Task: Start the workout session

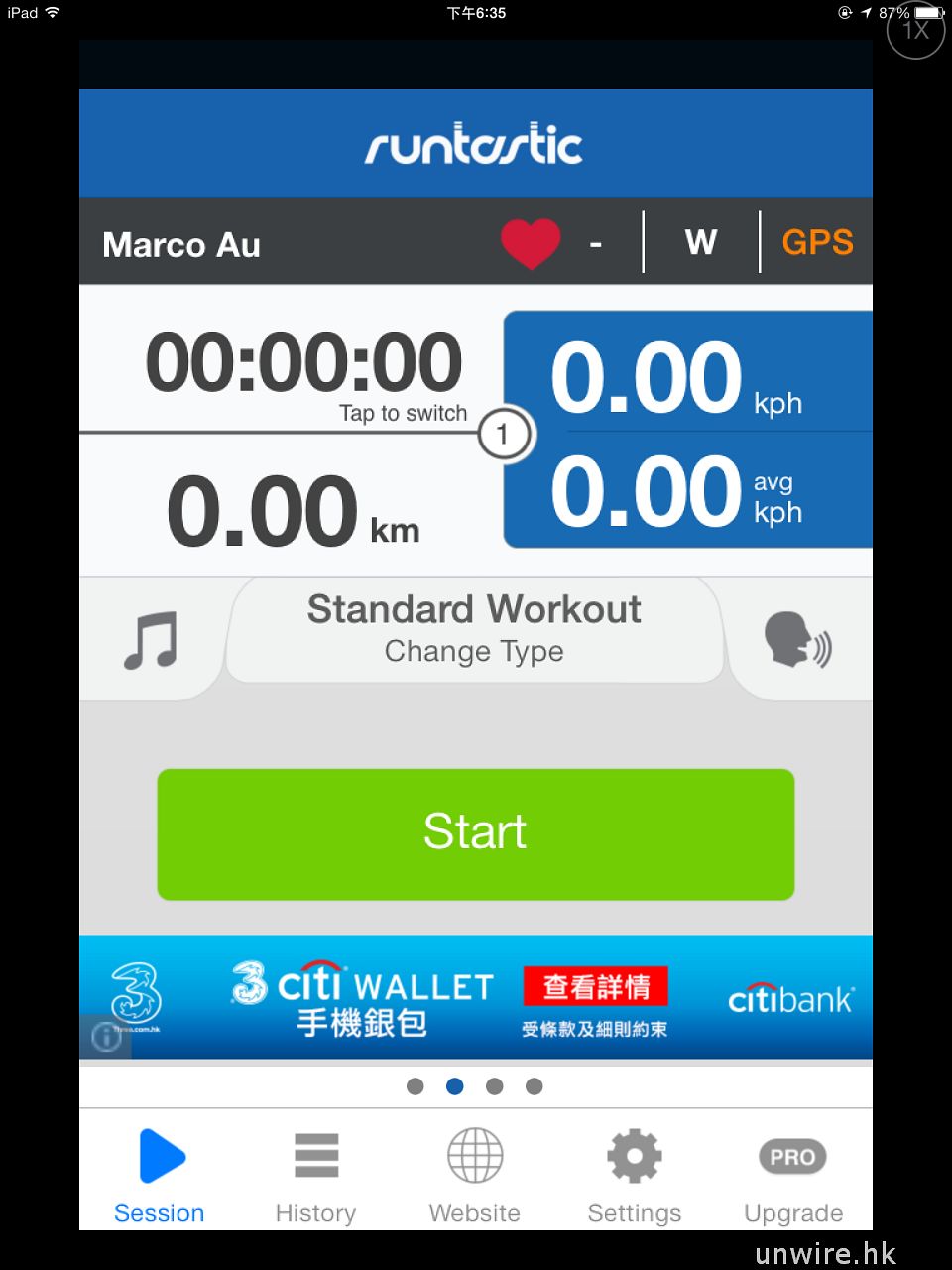Action: (x=475, y=833)
